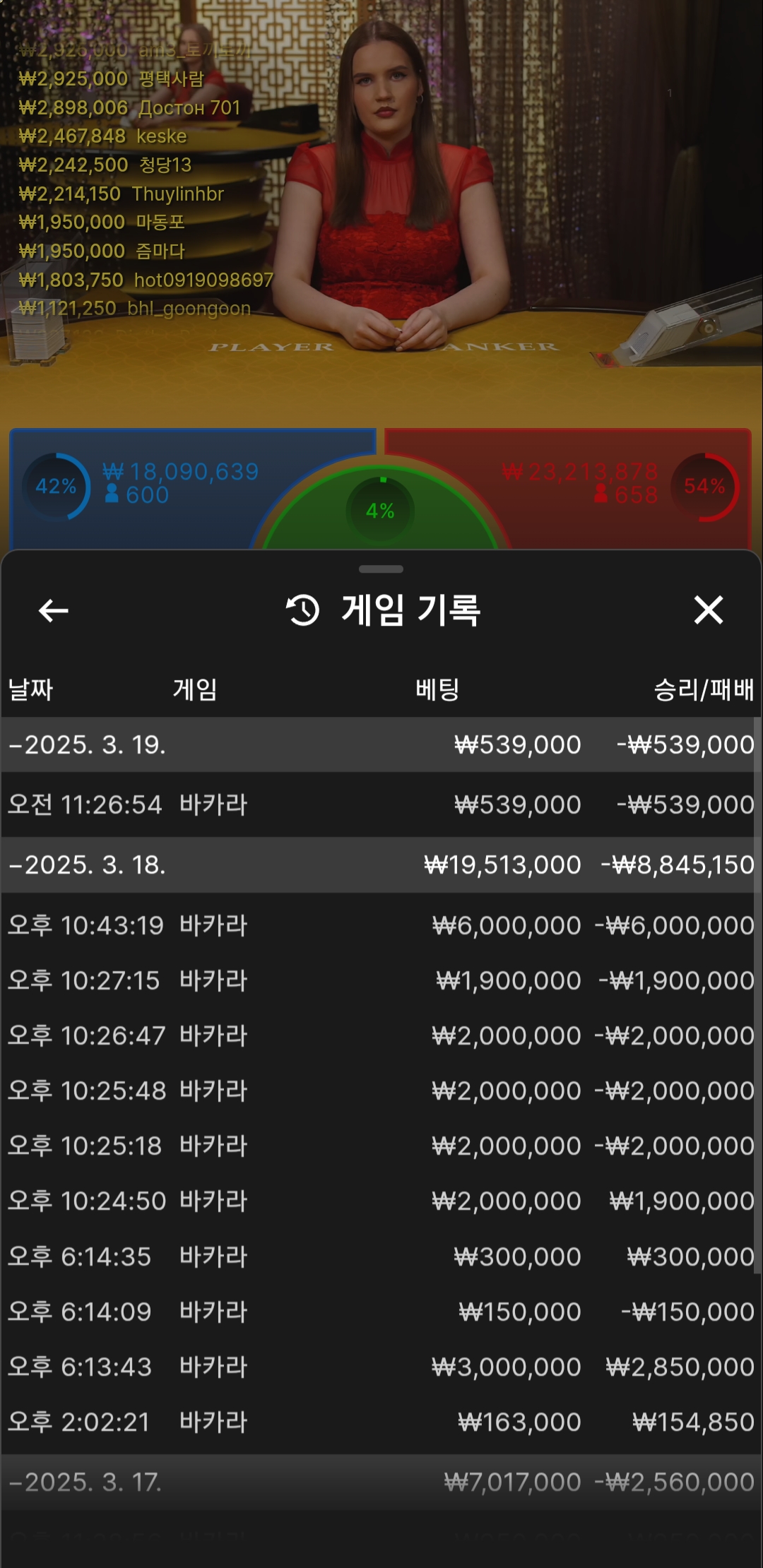This screenshot has width=763, height=1568.
Task: Tap the drag handle above 게임 기록
Action: click(381, 569)
